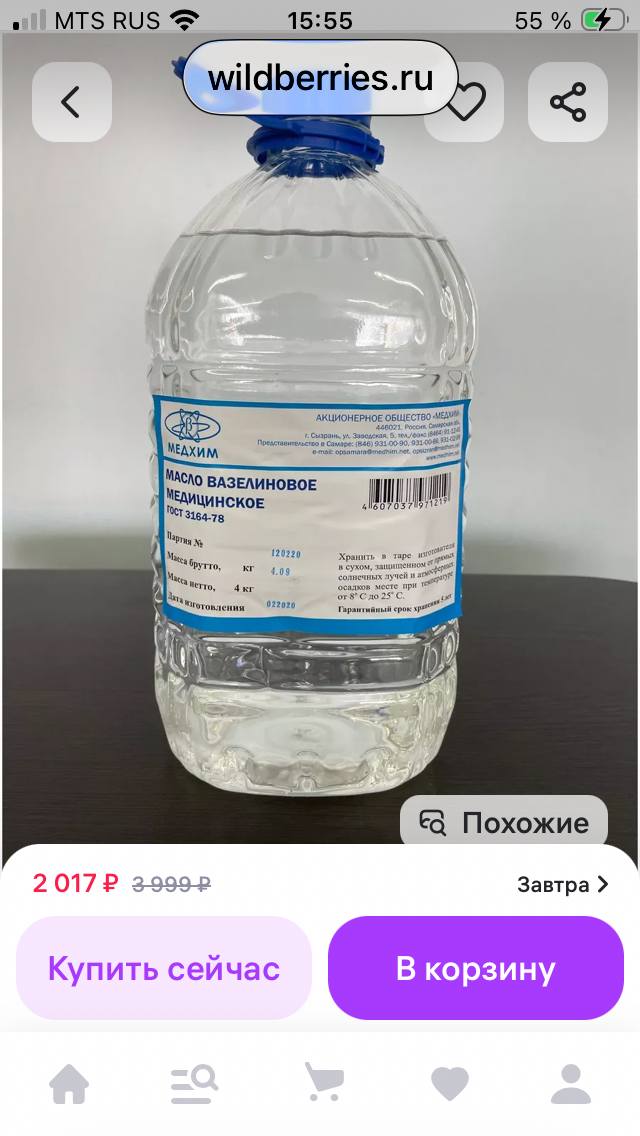Share this product listing

click(567, 102)
